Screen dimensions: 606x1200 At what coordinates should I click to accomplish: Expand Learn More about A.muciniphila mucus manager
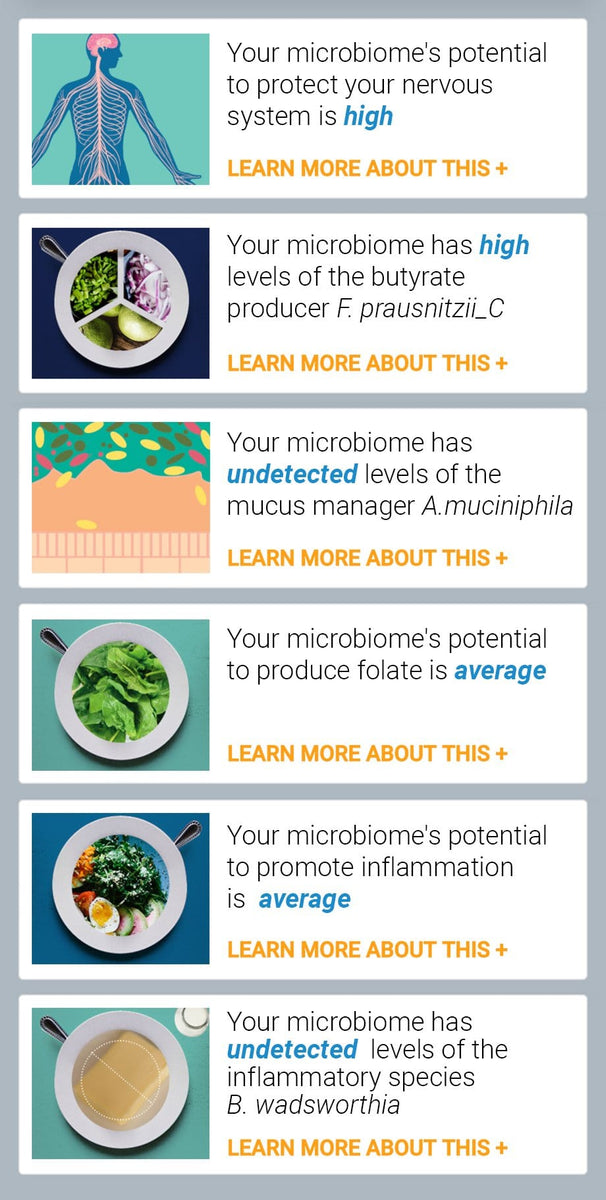(x=367, y=558)
